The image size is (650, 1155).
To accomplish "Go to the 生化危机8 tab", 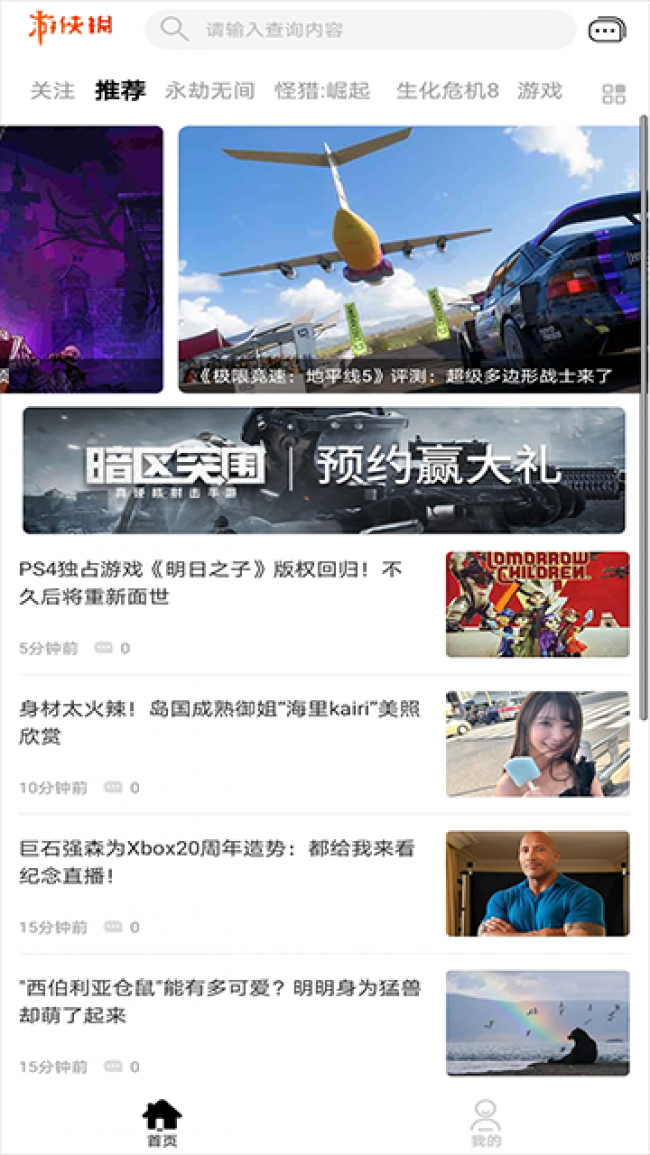I will [x=447, y=91].
